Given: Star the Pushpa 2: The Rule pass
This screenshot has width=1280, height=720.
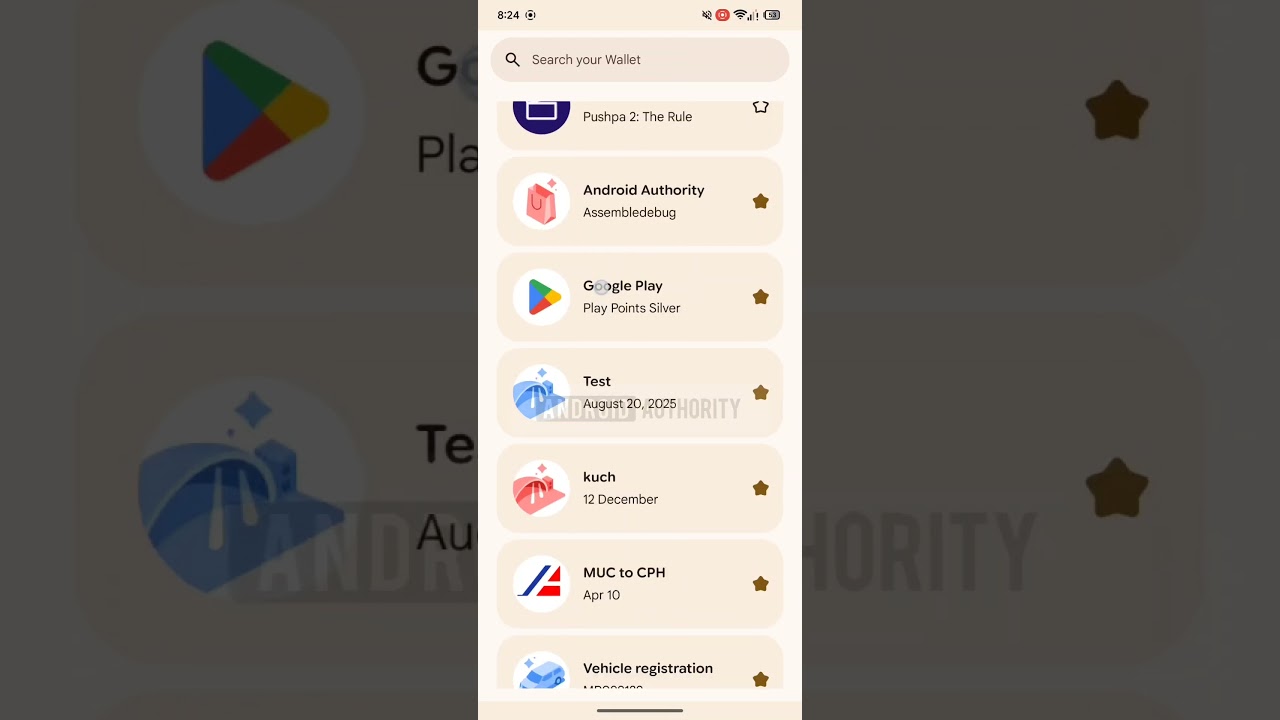Looking at the screenshot, I should coord(760,107).
